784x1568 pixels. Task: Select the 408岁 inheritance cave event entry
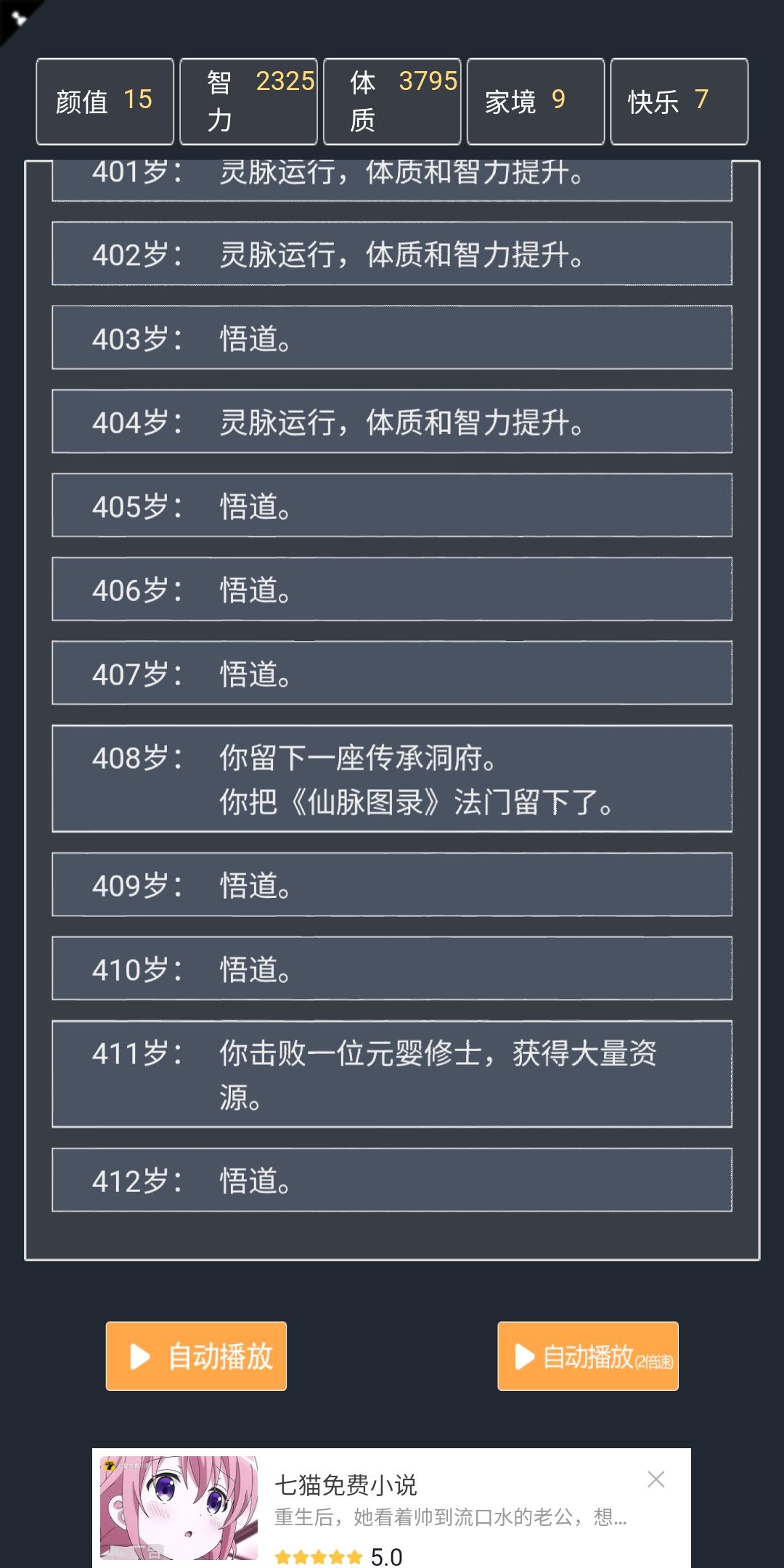(392, 777)
